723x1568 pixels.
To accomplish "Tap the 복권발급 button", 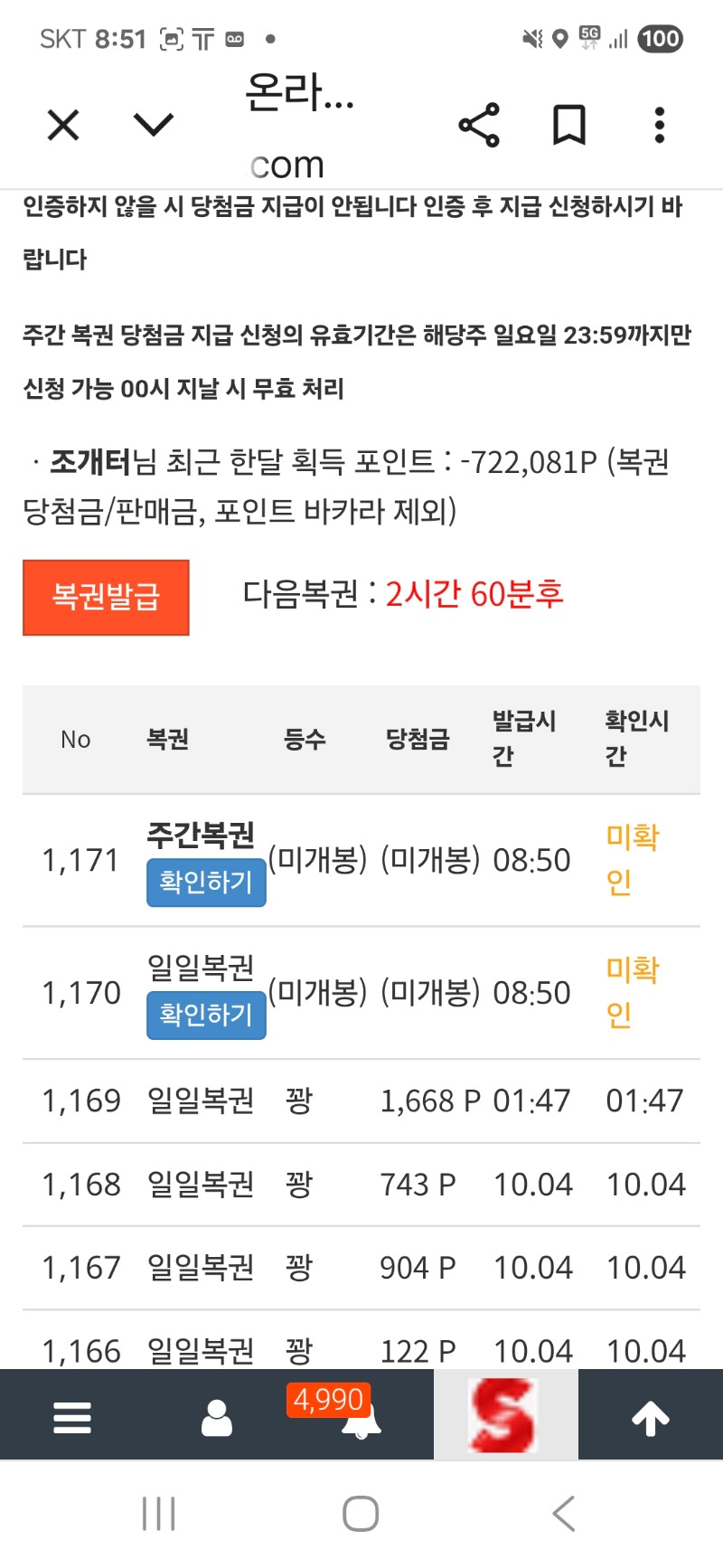I will (106, 597).
